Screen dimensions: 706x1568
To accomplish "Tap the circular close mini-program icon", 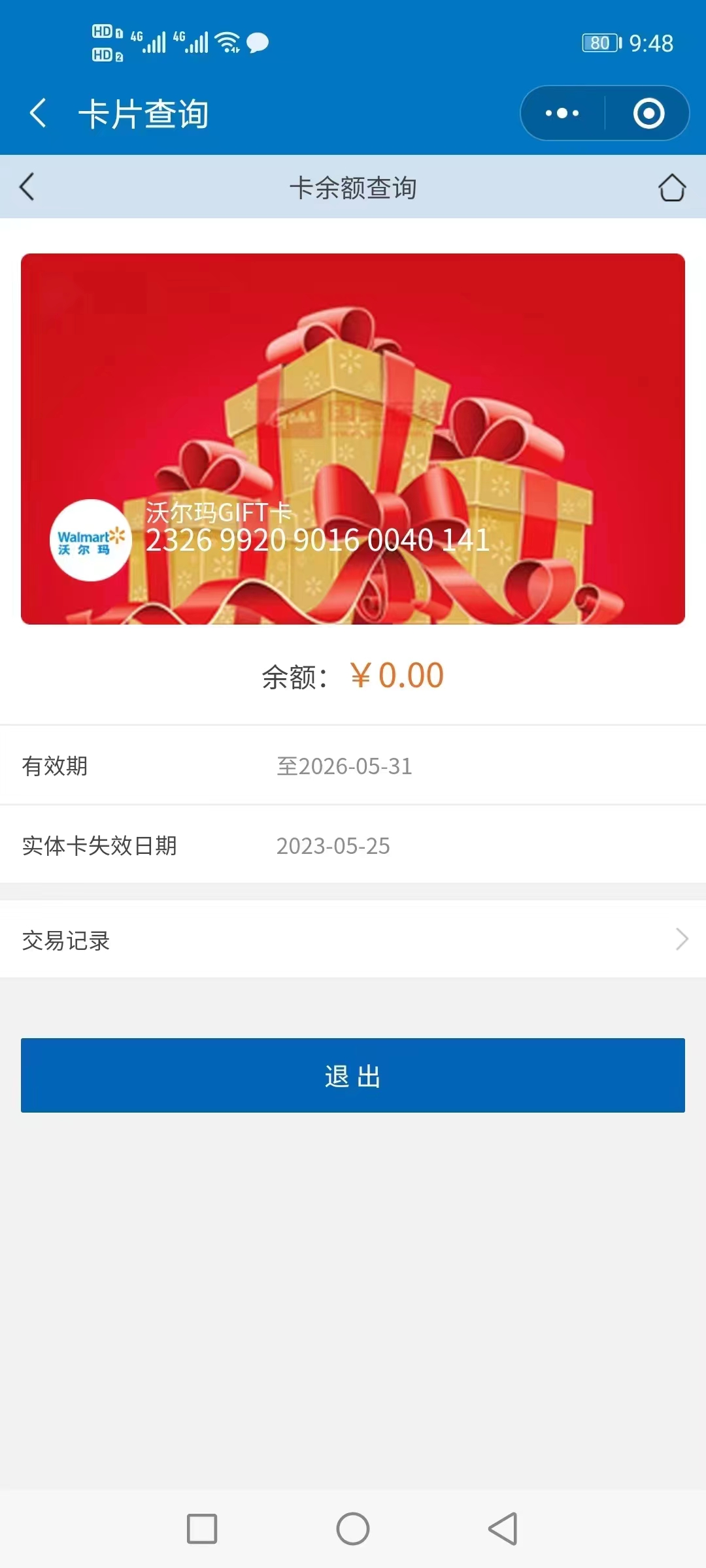I will point(650,112).
